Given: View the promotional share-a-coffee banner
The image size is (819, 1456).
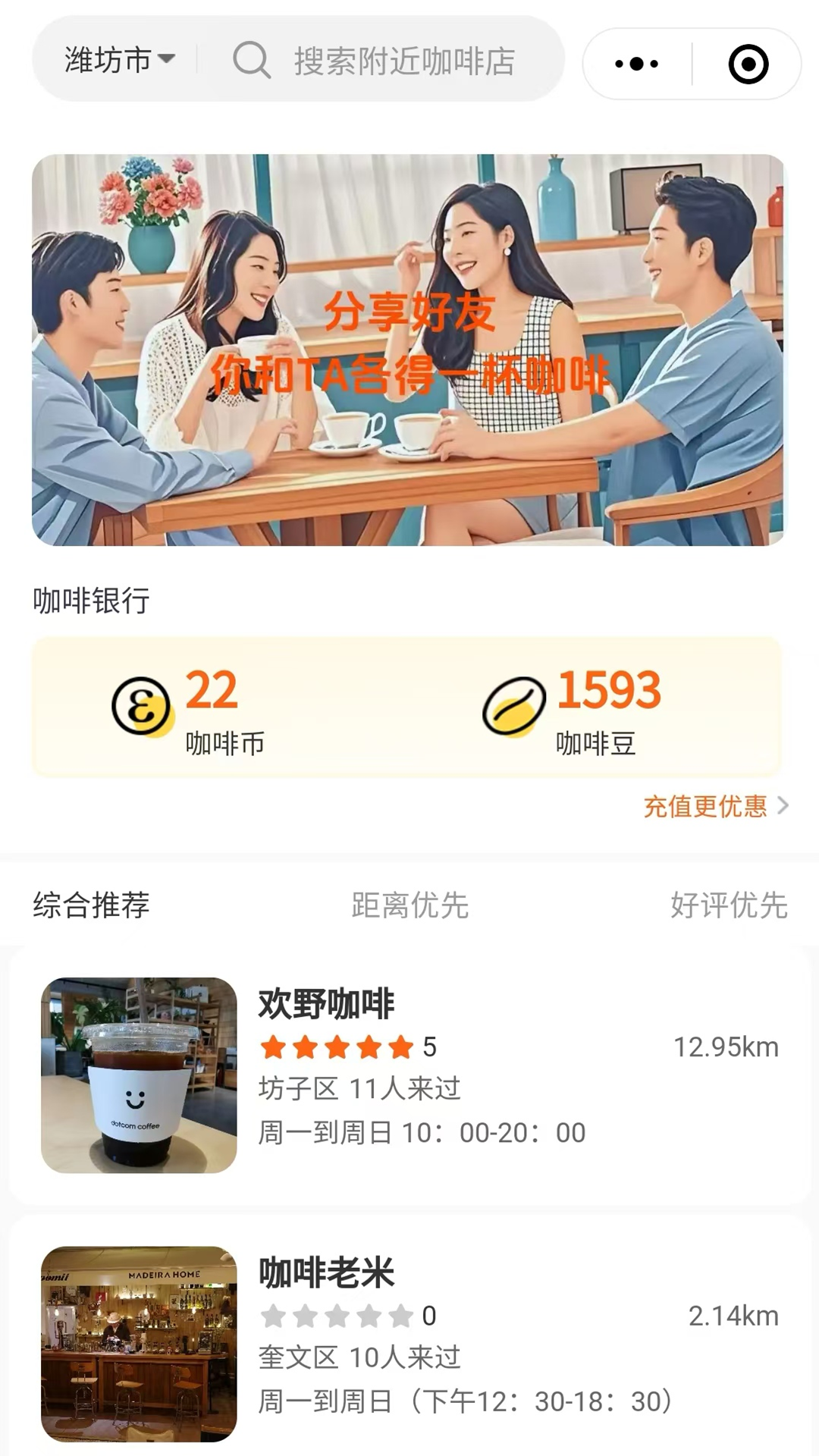Looking at the screenshot, I should pos(409,349).
